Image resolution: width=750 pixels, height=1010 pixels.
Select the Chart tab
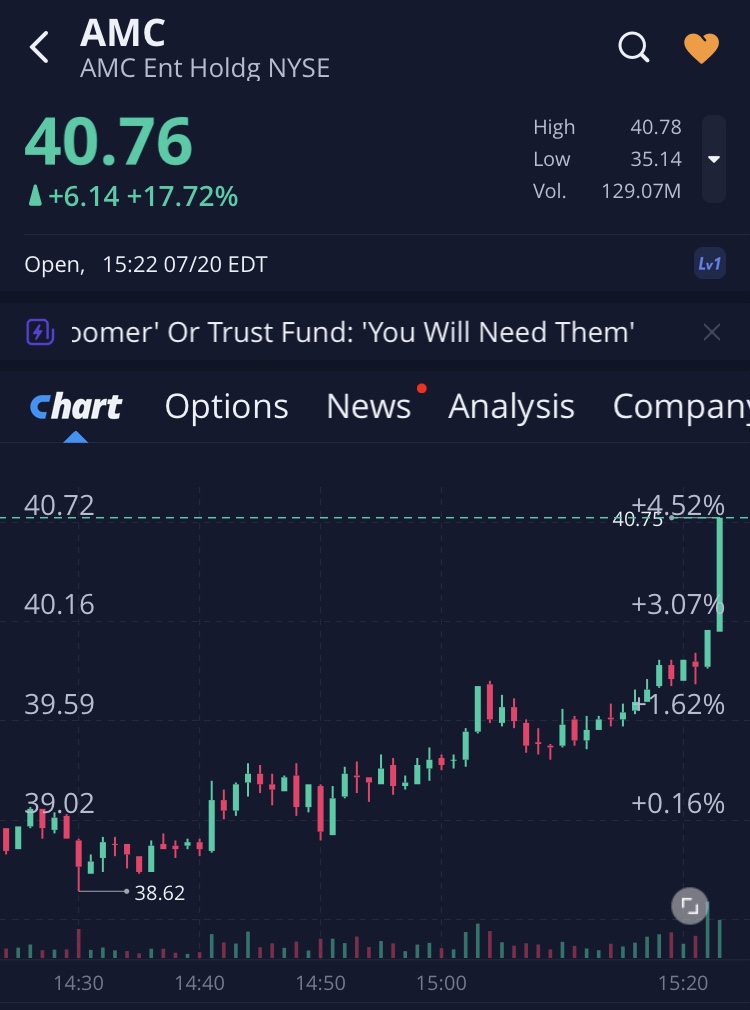[75, 406]
